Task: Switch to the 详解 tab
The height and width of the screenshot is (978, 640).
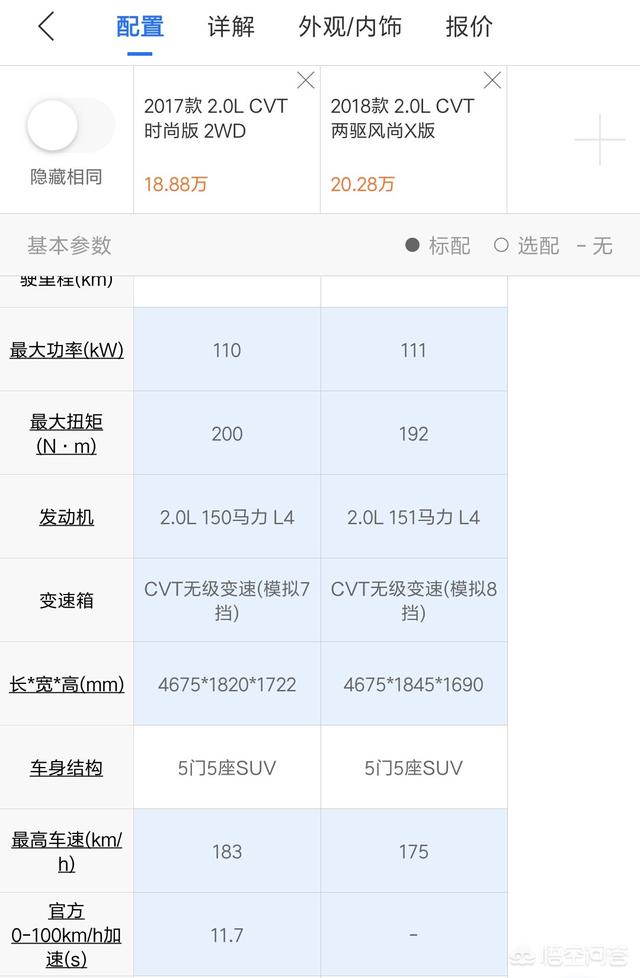Action: point(231,27)
